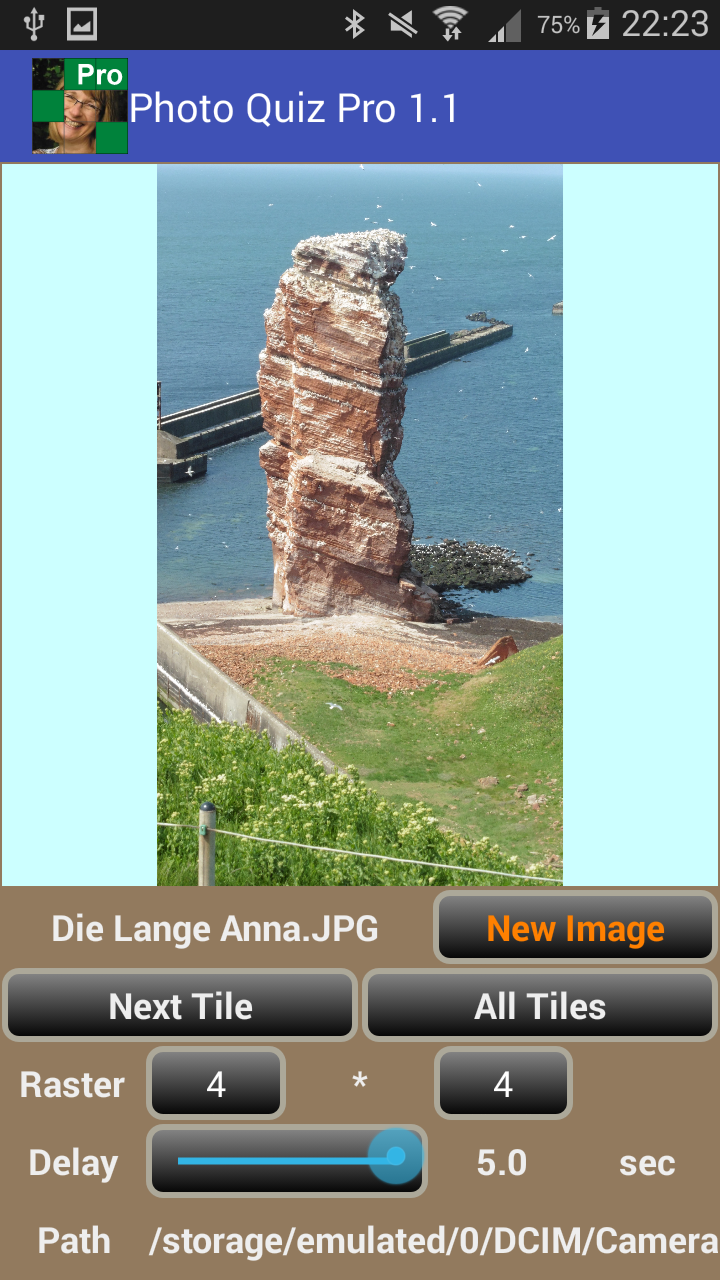The width and height of the screenshot is (720, 1280).
Task: Show all tiles at once
Action: coord(540,1006)
